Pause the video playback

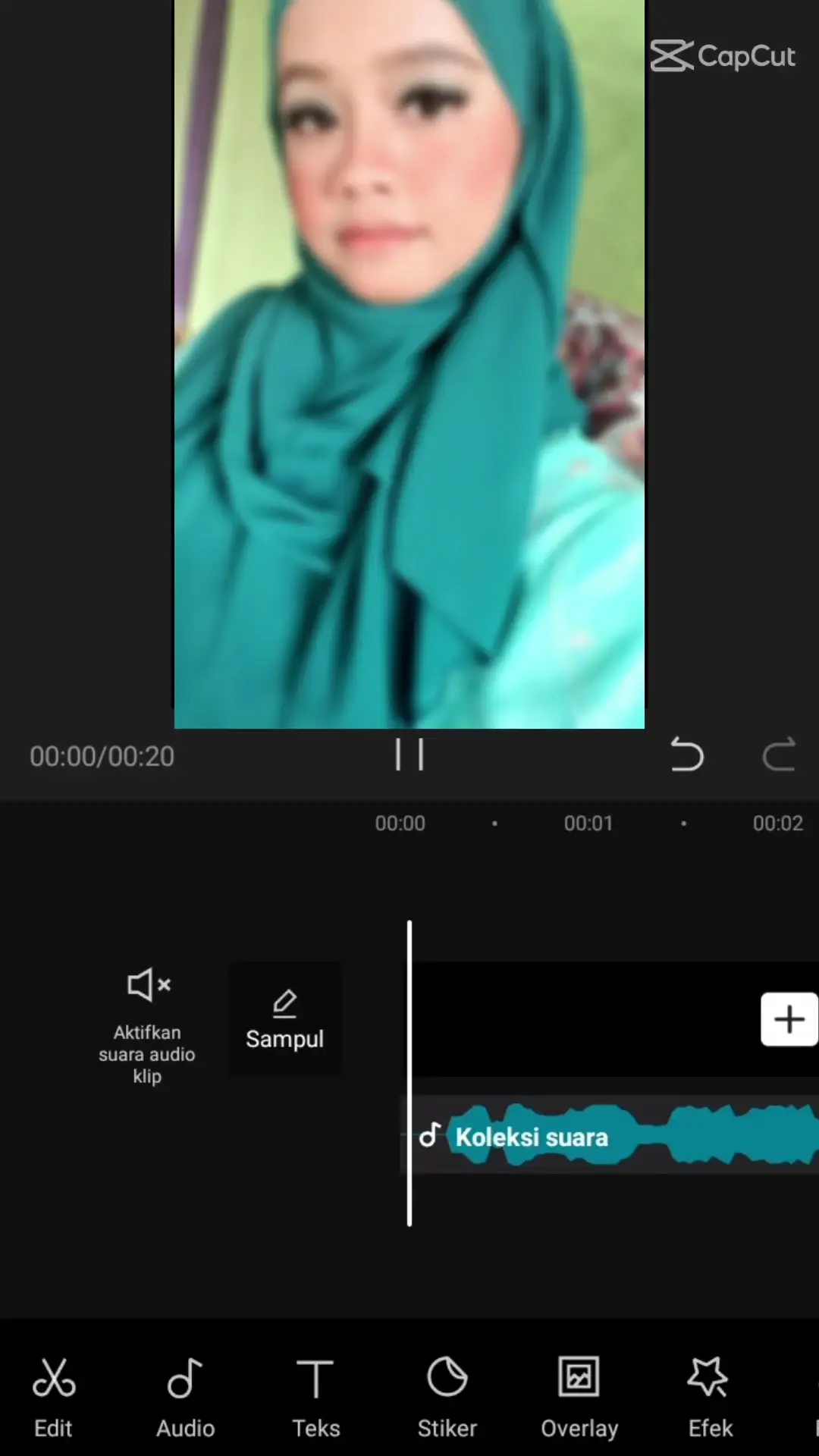click(409, 755)
